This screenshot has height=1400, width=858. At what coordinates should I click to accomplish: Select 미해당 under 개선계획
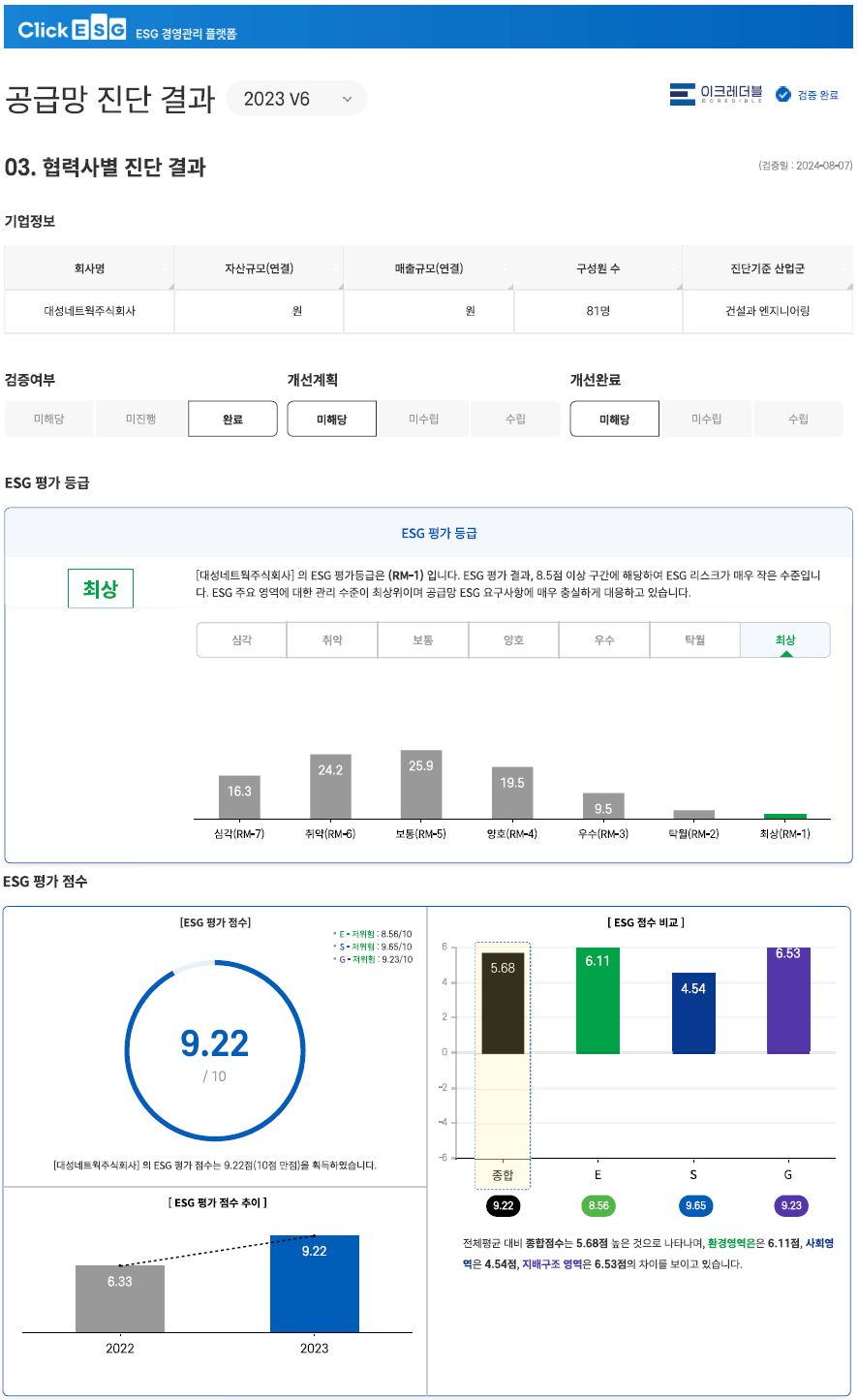pyautogui.click(x=332, y=419)
